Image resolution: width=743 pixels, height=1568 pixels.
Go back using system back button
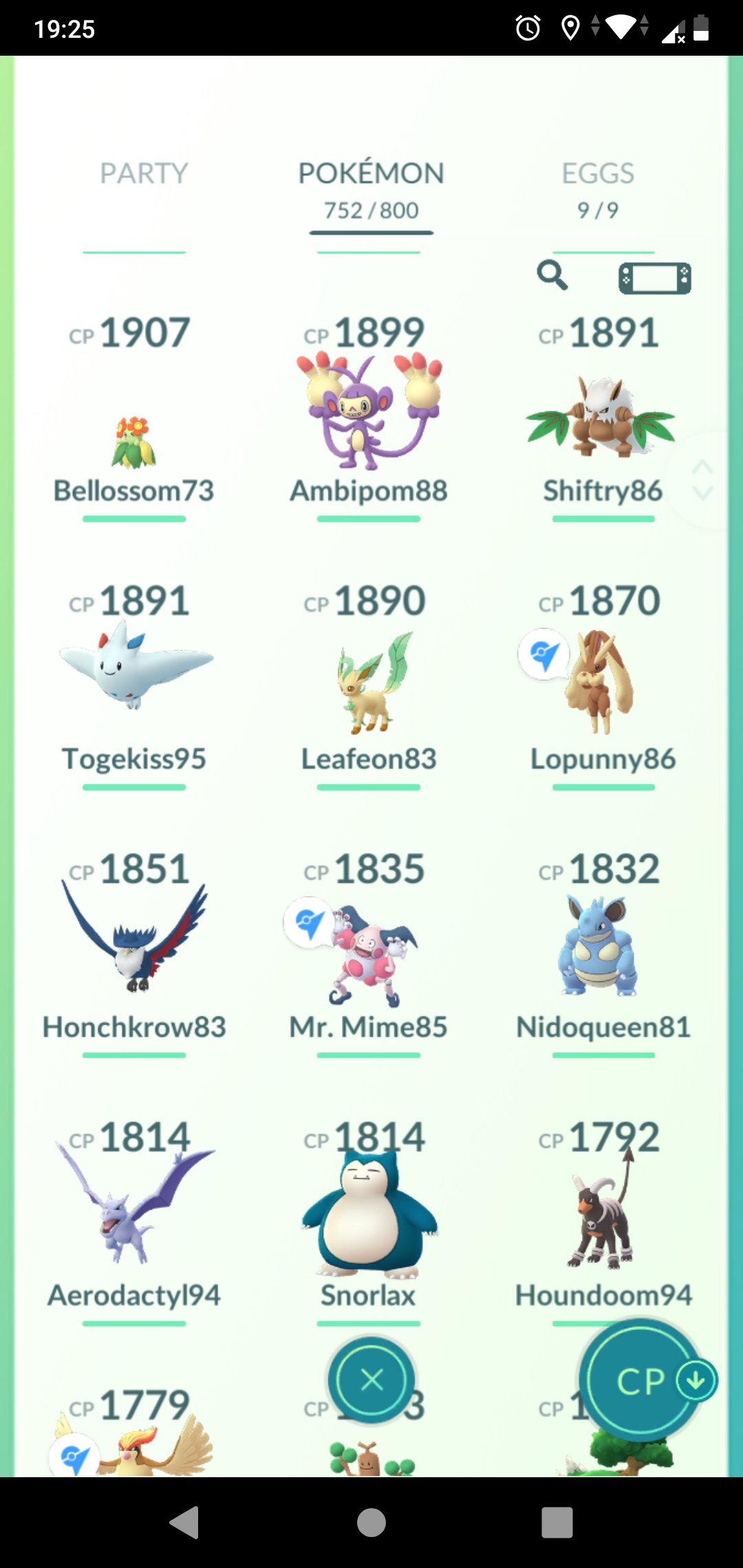tap(184, 1523)
